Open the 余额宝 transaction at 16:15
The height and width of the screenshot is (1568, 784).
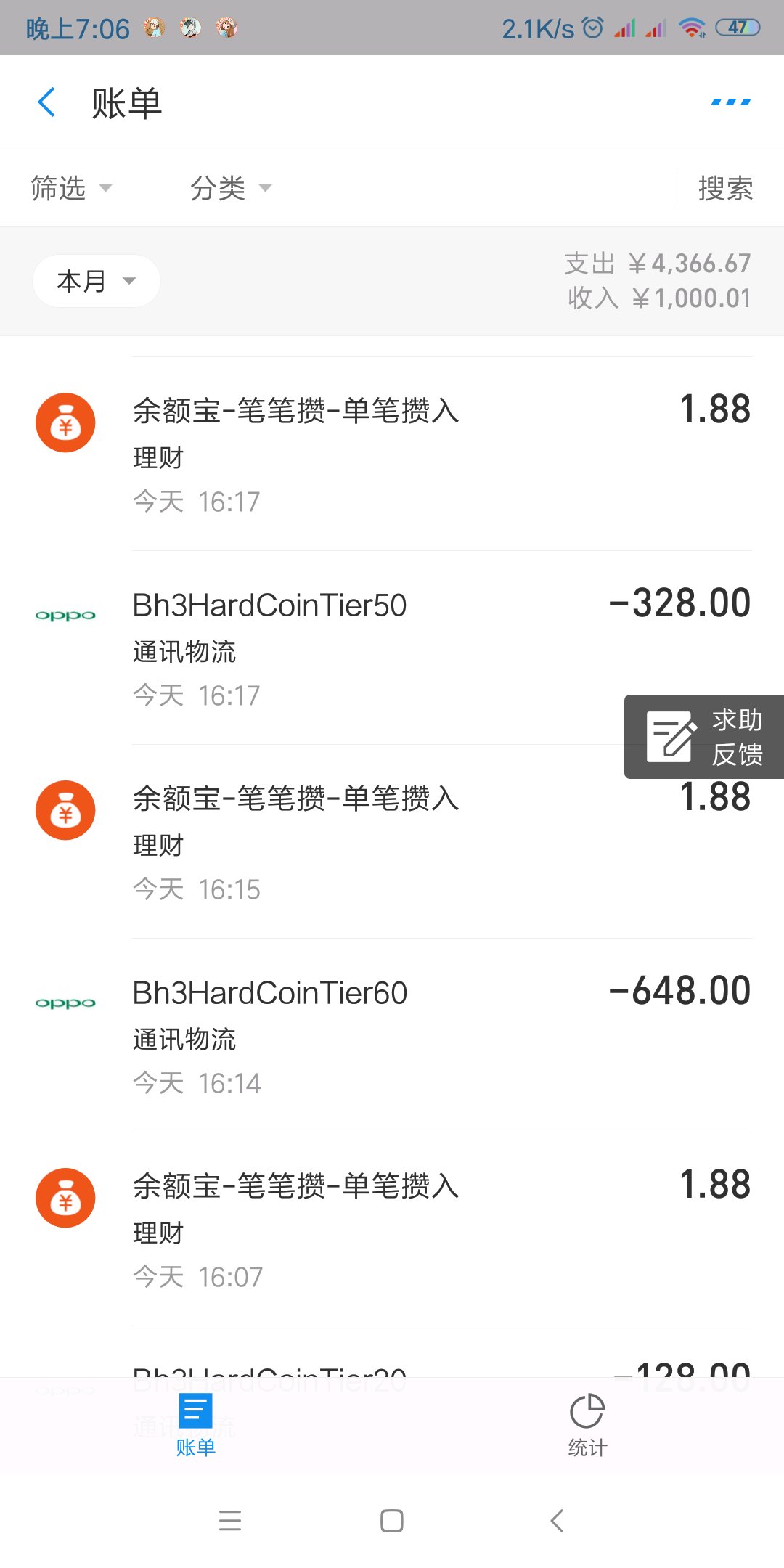coord(392,842)
